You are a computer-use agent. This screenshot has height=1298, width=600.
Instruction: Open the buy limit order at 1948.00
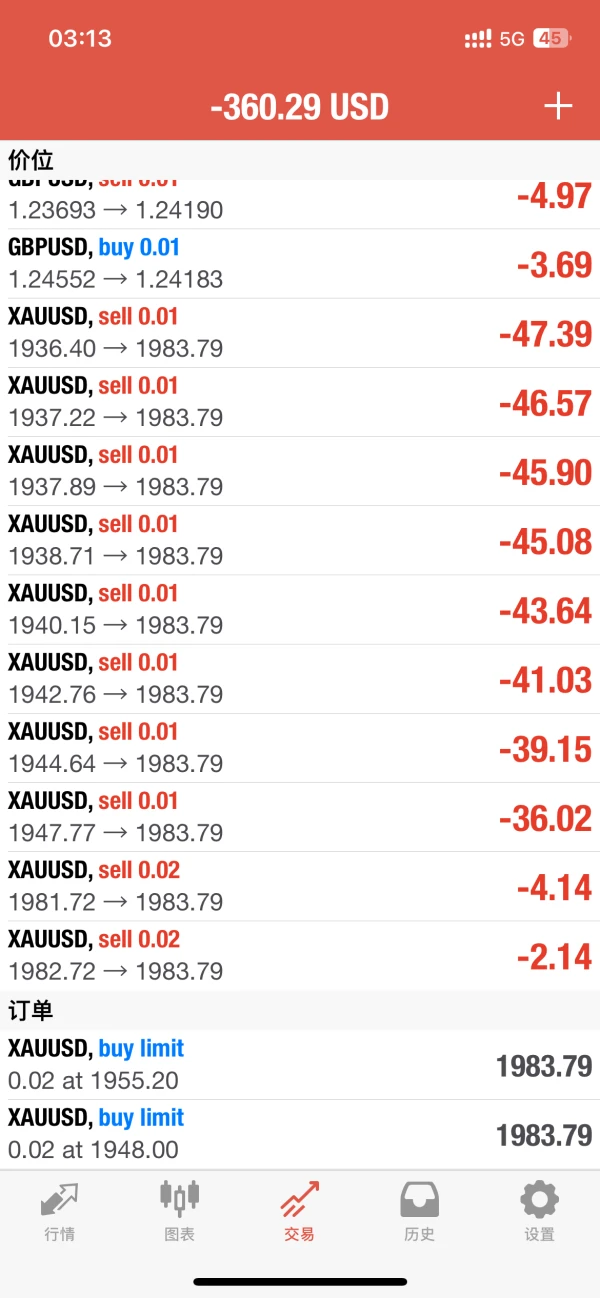pos(300,1134)
